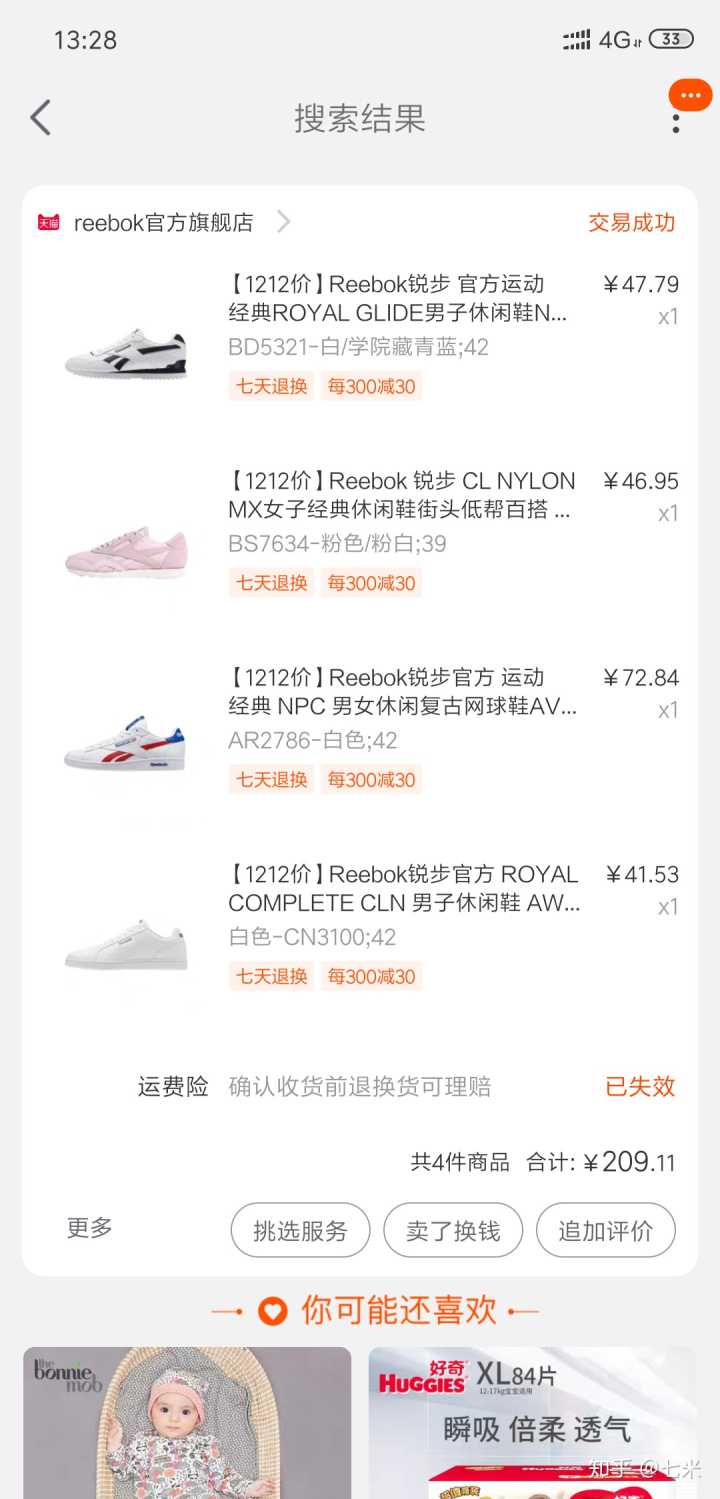720x1499 pixels.
Task: Tap 更多 for more order options
Action: point(90,1228)
